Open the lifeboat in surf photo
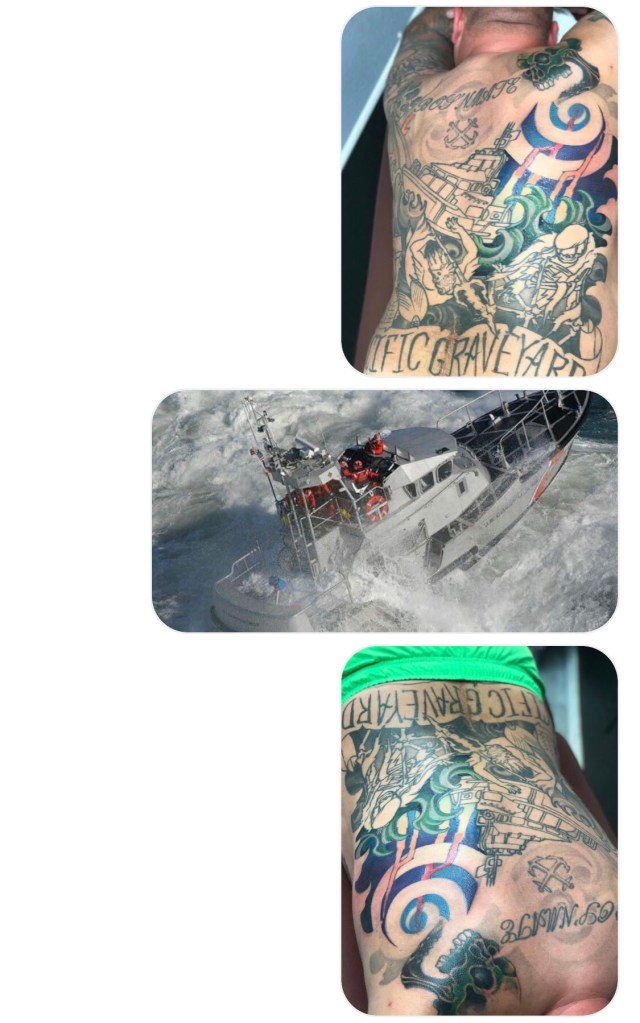 [x=384, y=510]
